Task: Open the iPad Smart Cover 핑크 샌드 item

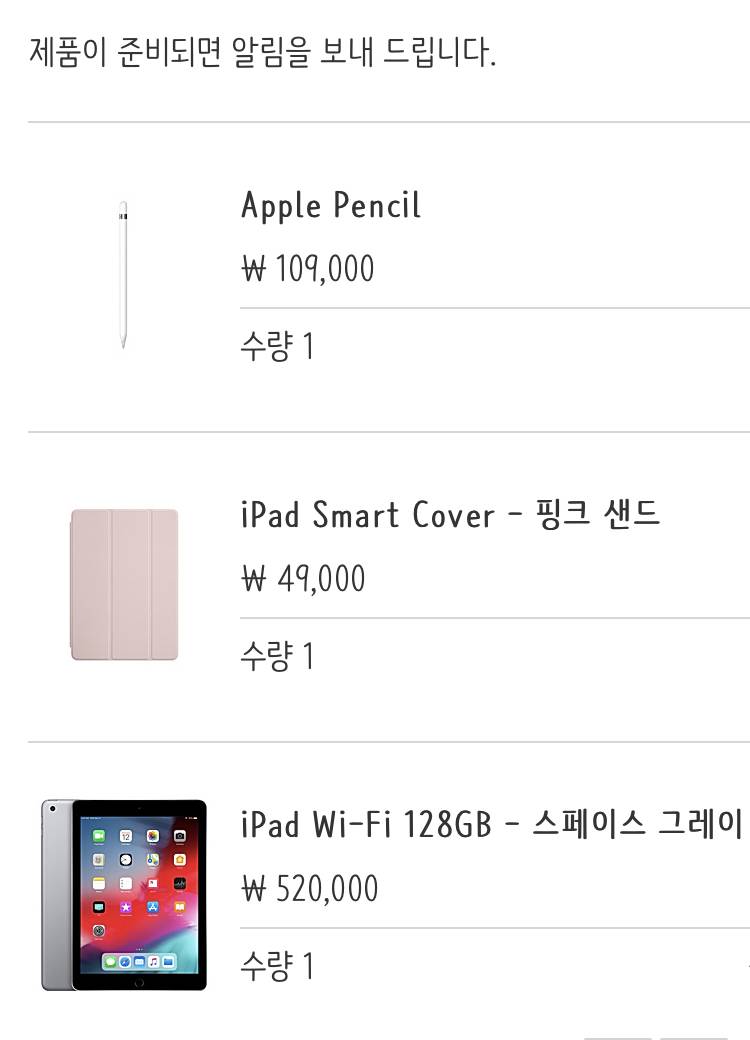Action: tap(450, 516)
